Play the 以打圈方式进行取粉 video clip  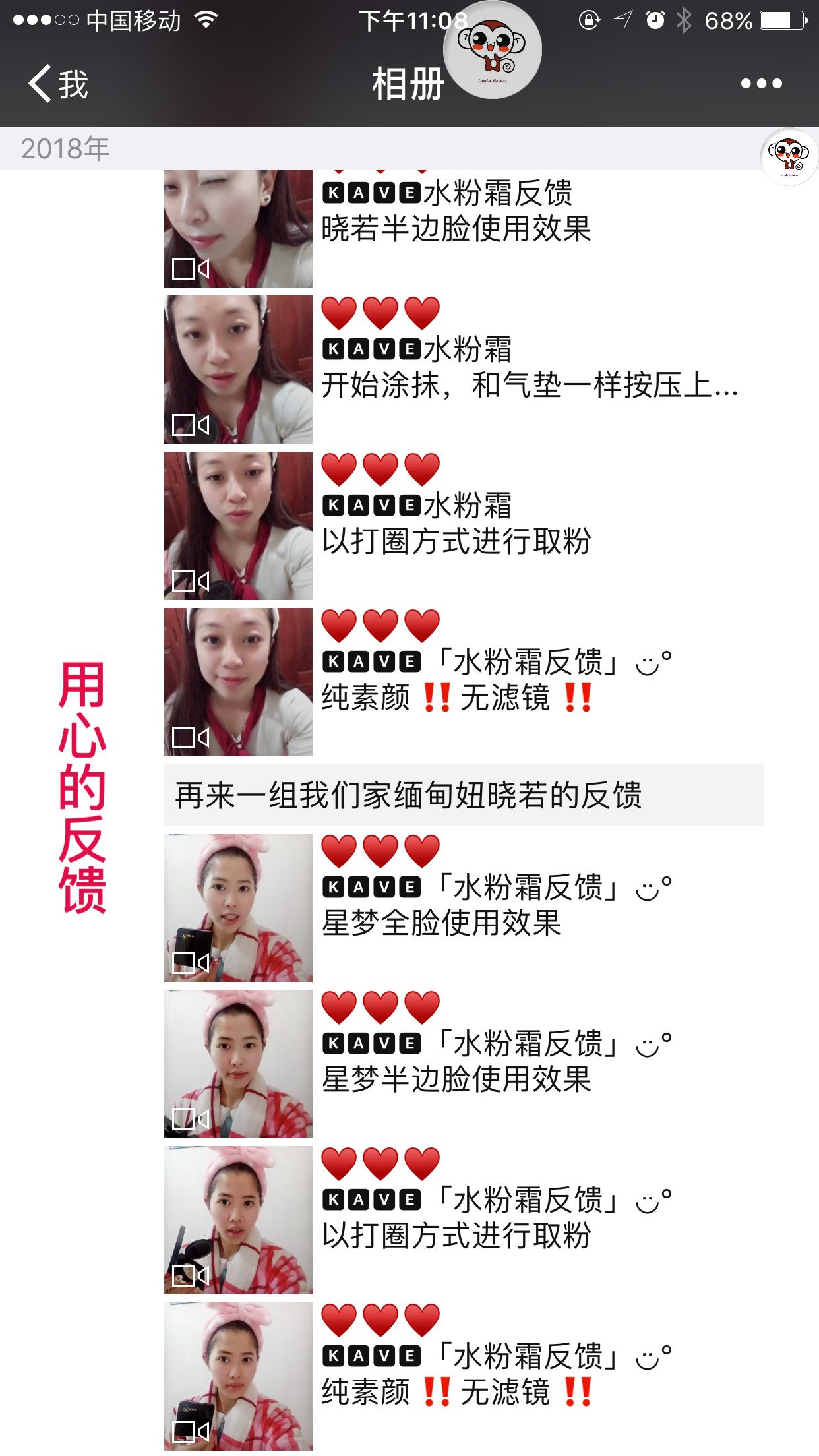(x=237, y=521)
